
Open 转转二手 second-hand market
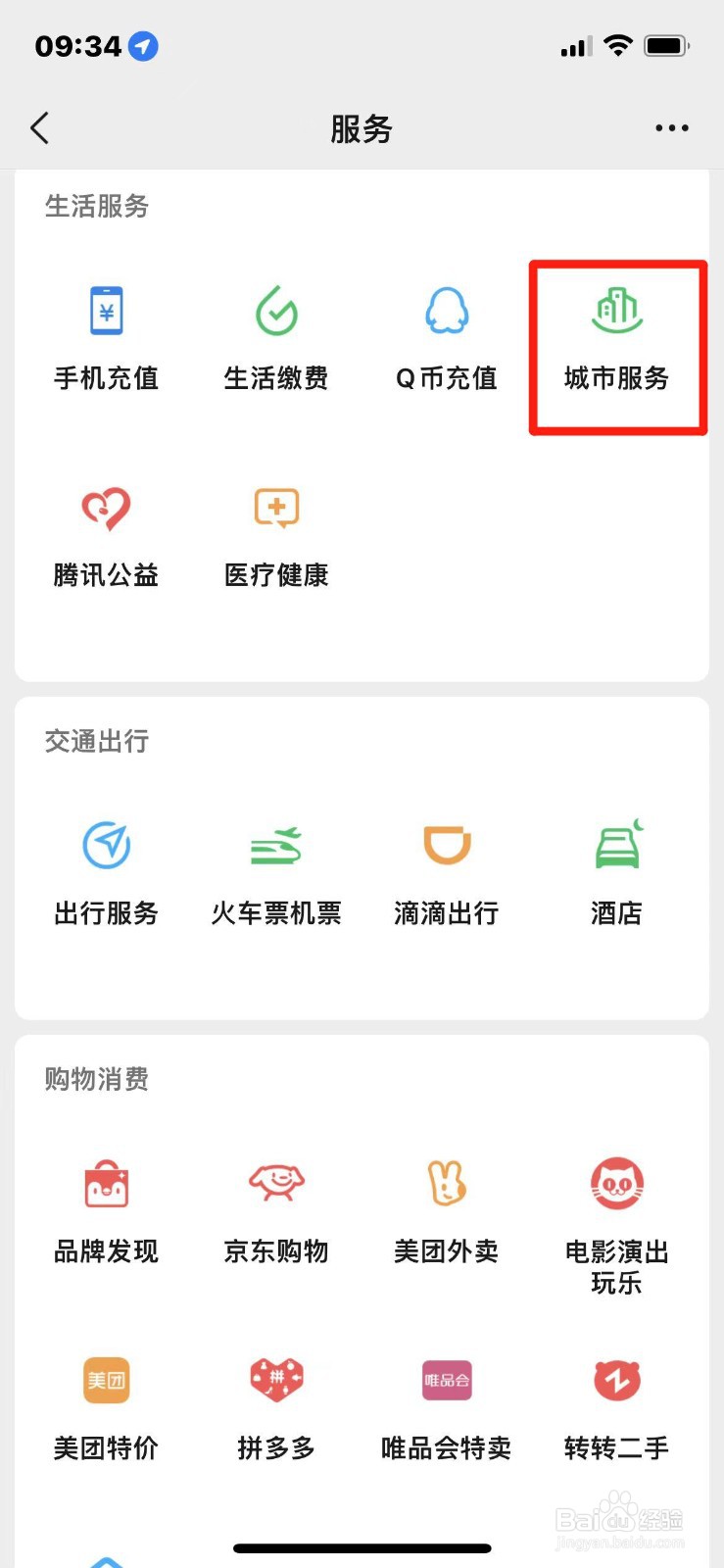616,1409
